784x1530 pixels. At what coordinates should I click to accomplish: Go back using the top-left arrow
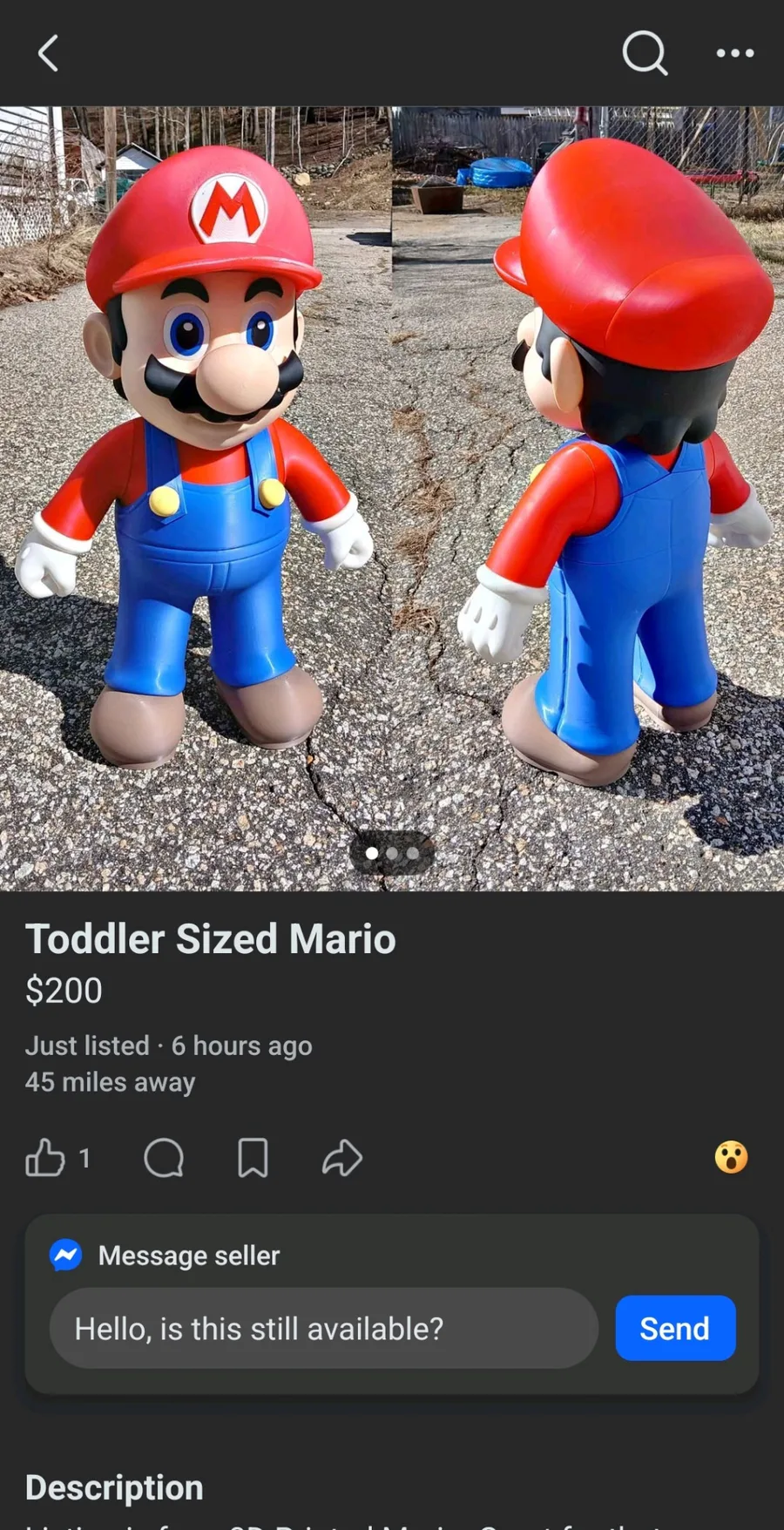tap(49, 53)
